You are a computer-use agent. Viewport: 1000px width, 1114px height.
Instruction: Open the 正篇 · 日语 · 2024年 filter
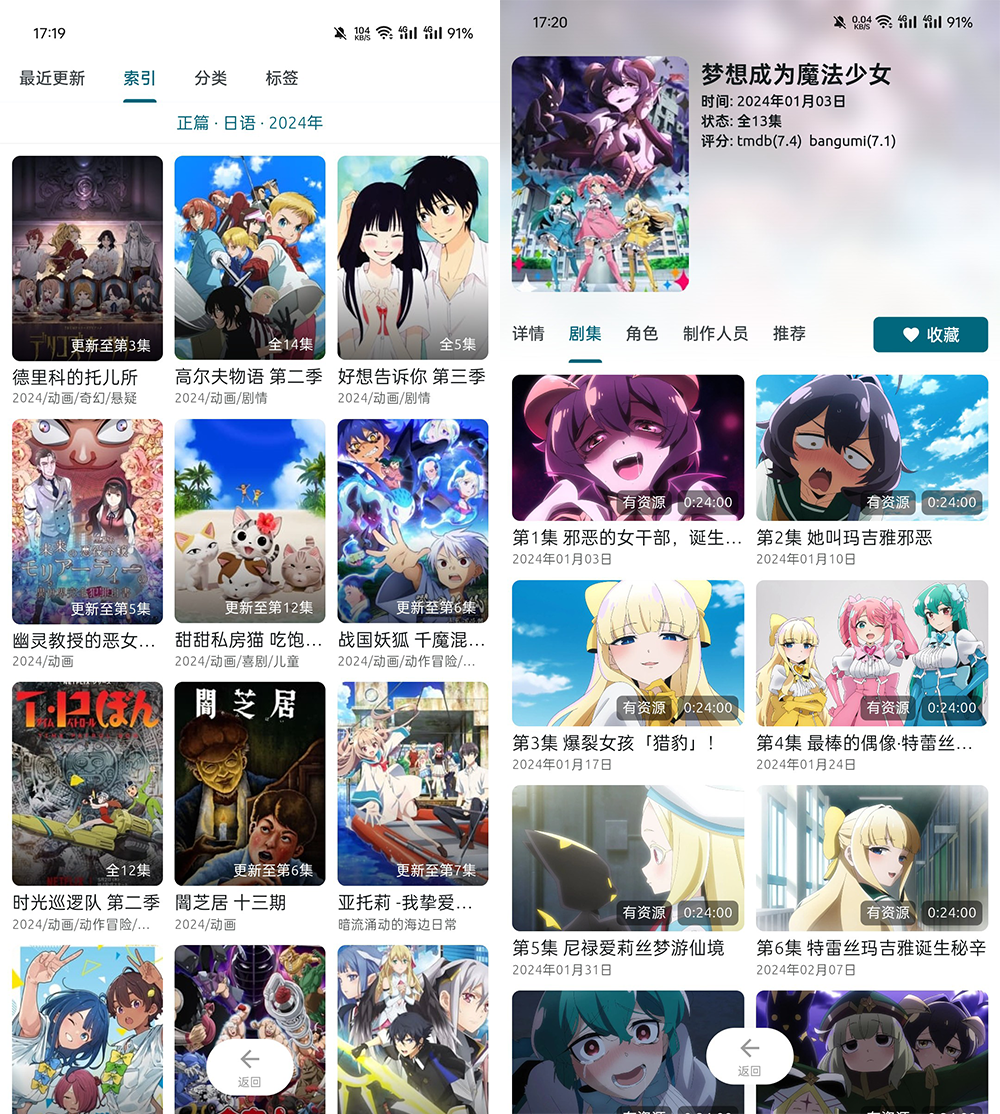tap(249, 123)
